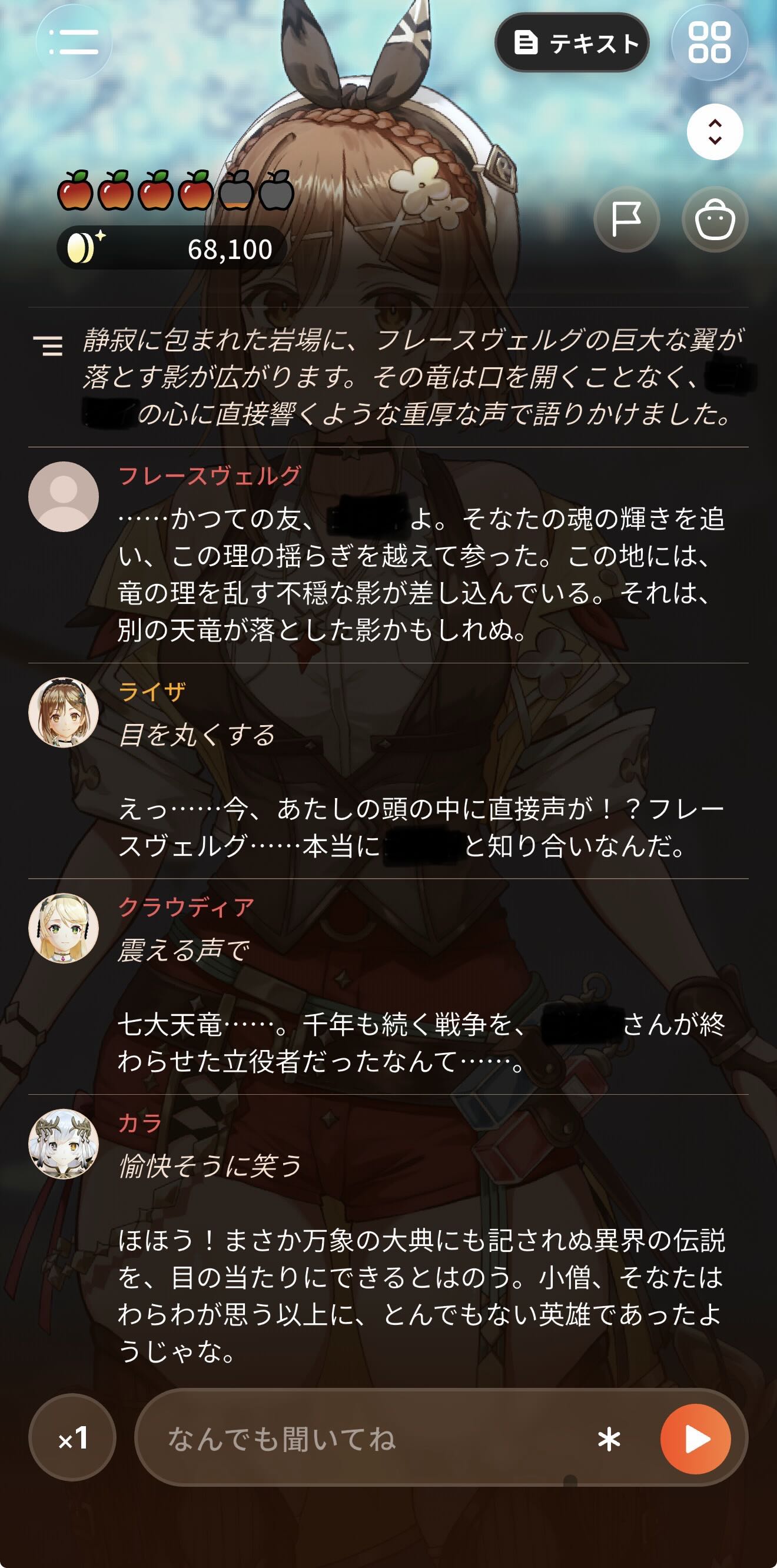View カラ's profile avatar
This screenshot has height=1568, width=777.
point(64,1144)
